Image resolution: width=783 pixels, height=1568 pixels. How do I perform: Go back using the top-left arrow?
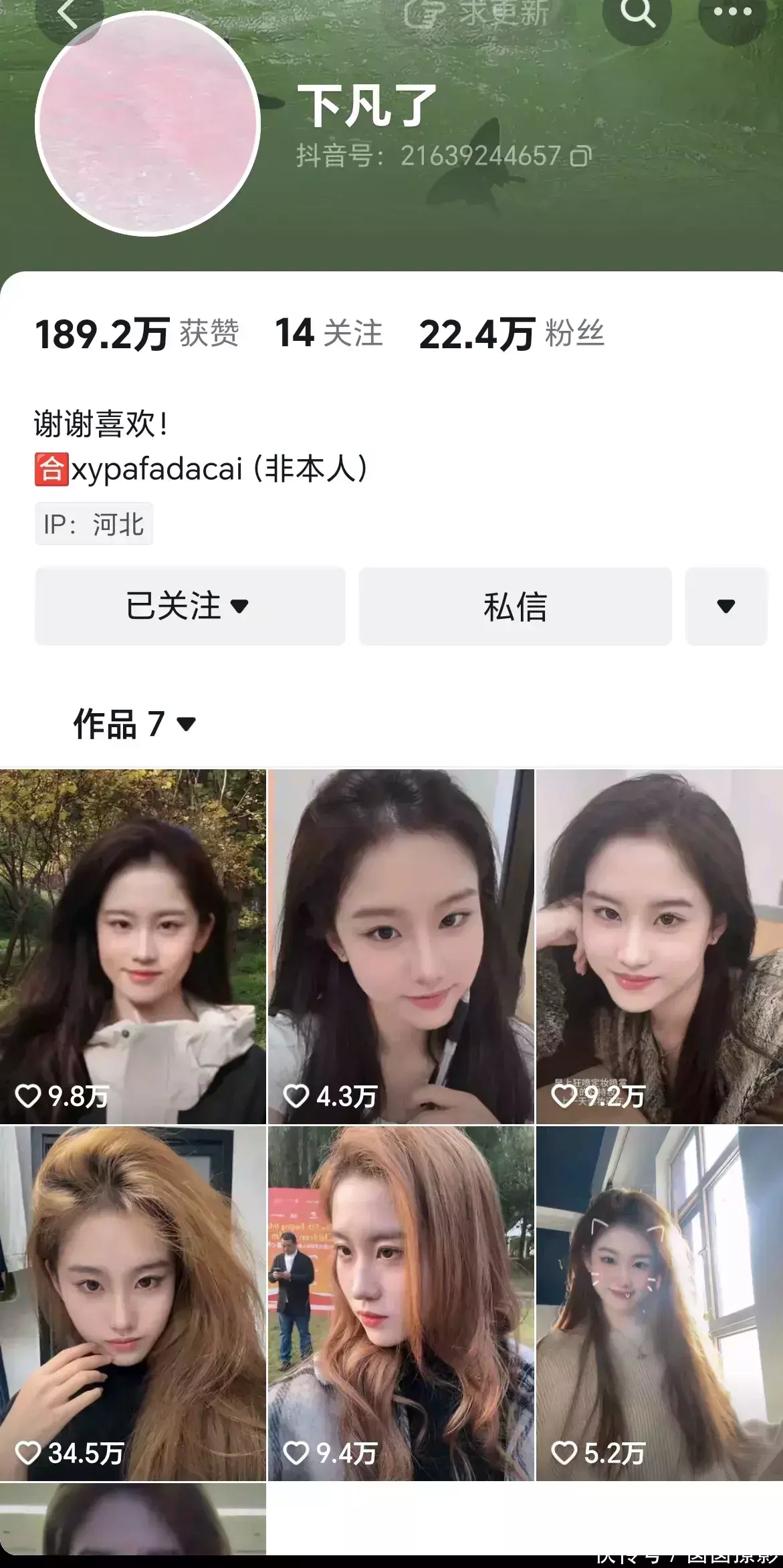point(68,13)
